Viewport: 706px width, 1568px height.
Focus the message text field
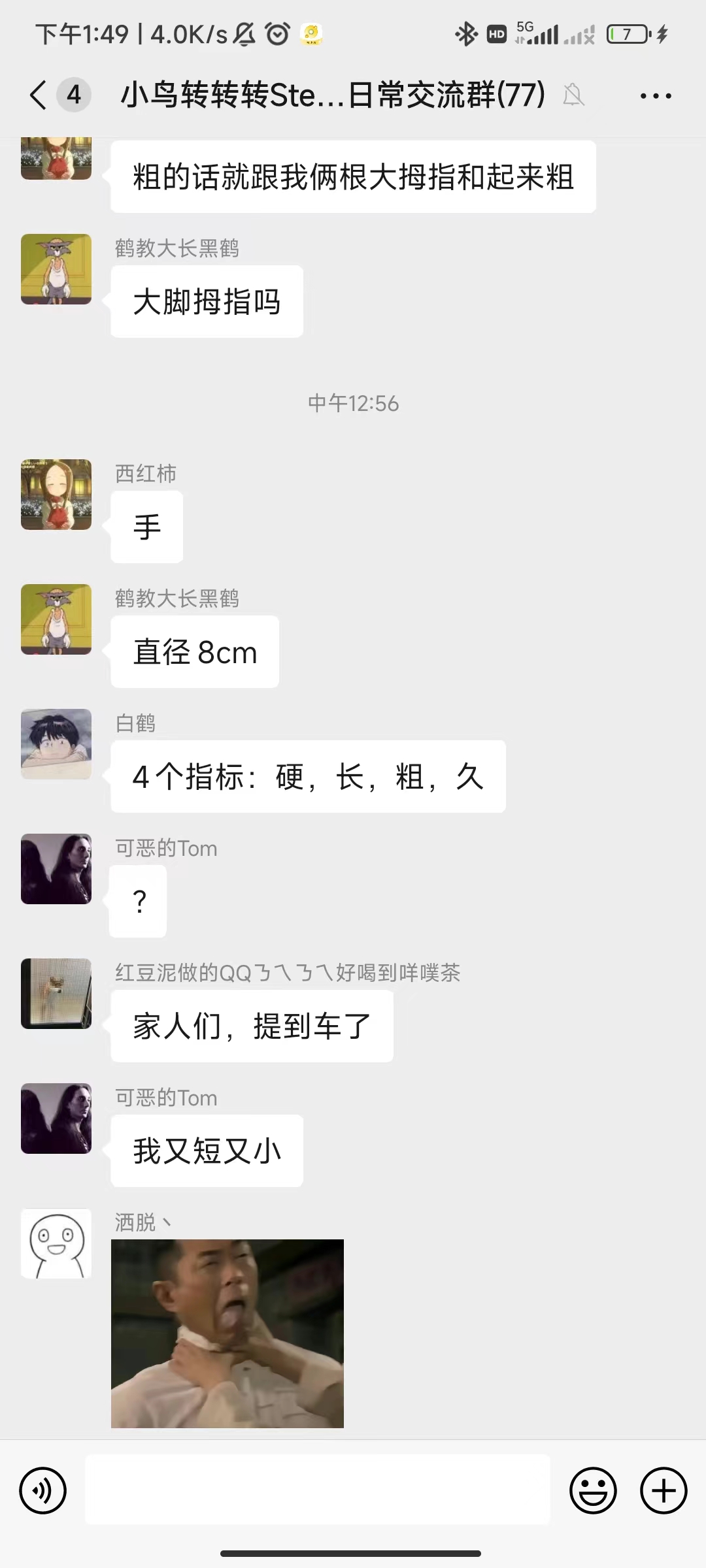click(x=318, y=1490)
